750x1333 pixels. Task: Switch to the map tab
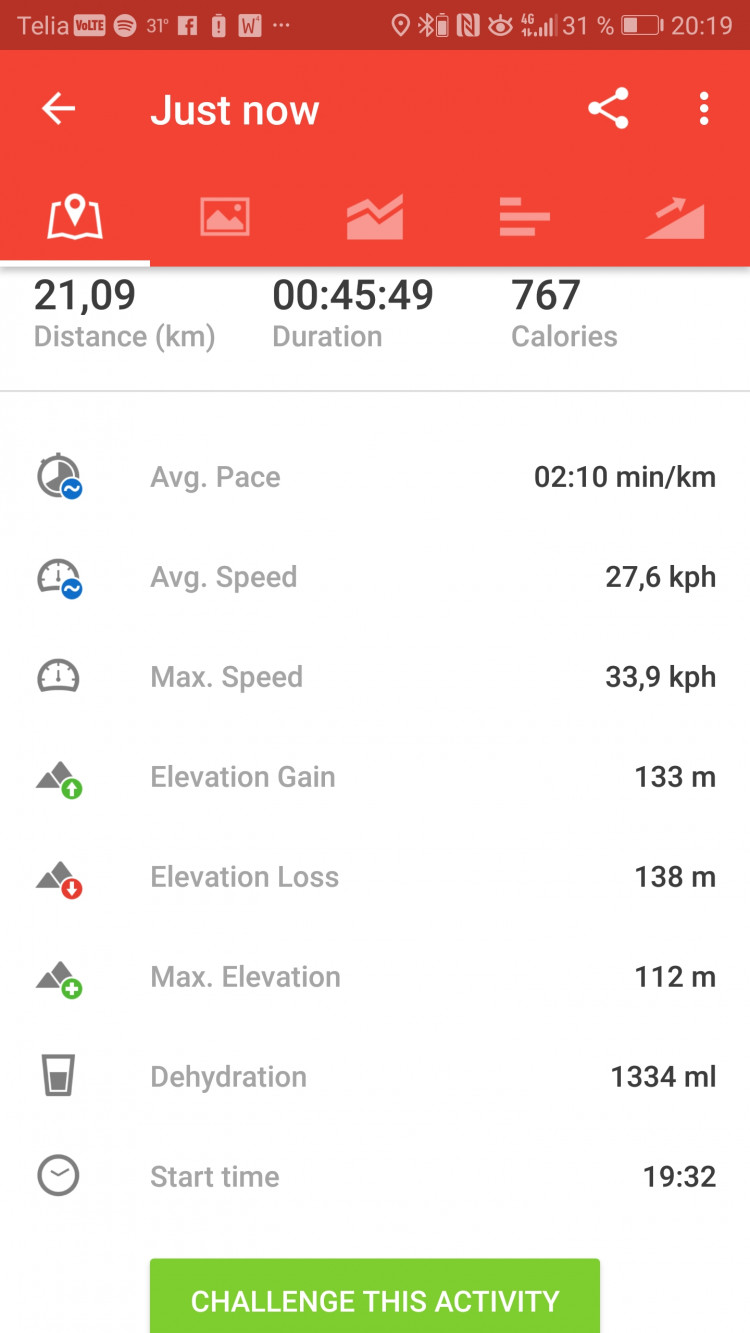tap(75, 217)
